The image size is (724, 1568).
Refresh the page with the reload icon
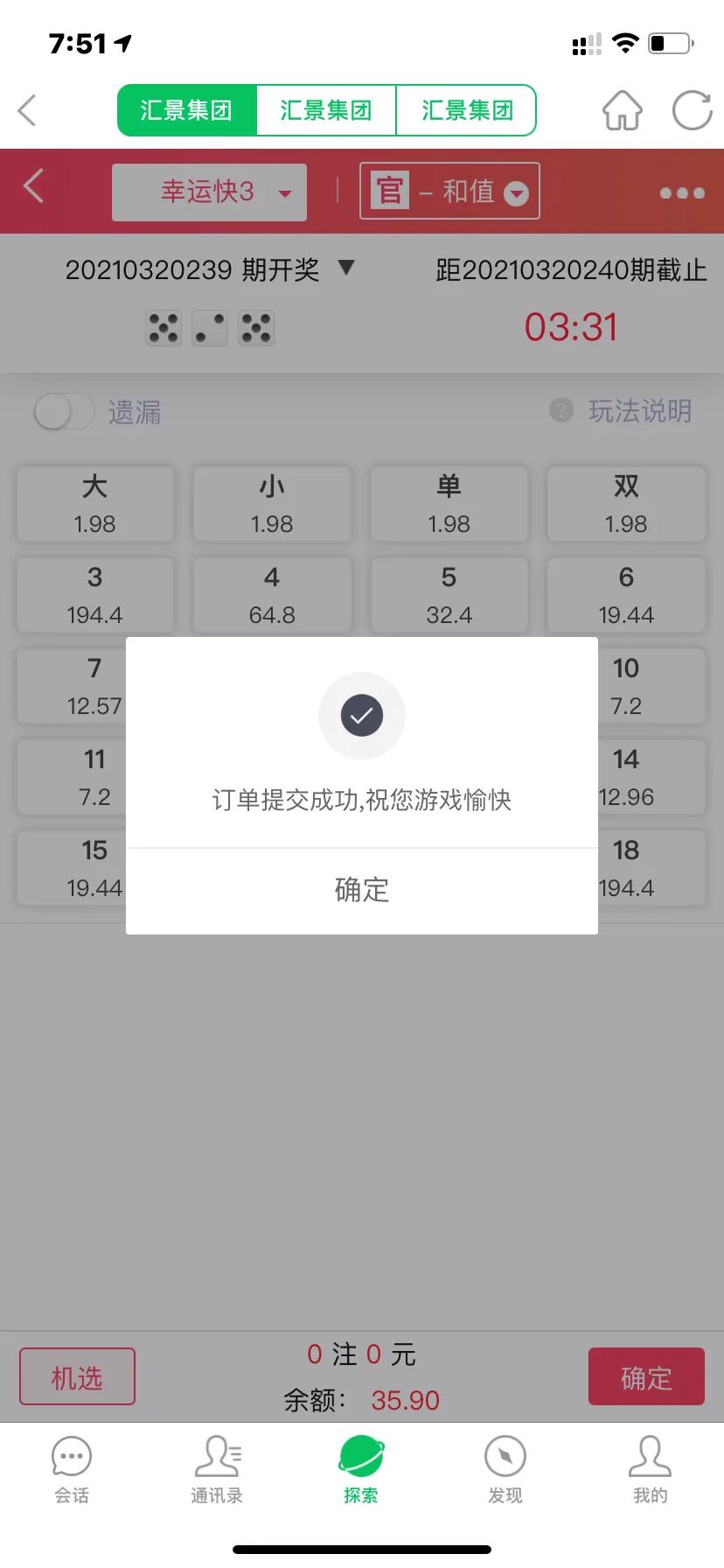692,110
